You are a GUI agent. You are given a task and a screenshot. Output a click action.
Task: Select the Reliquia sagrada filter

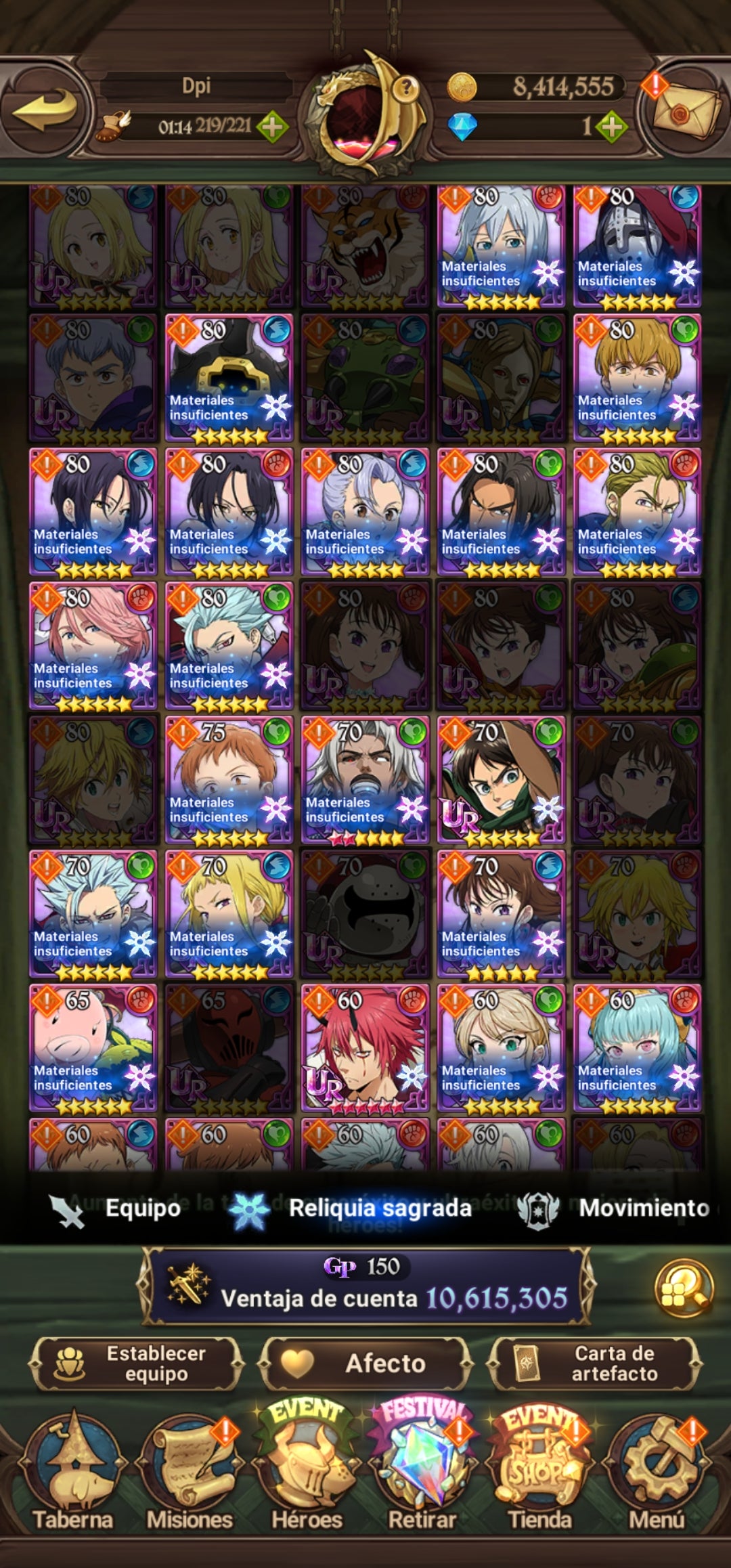click(x=352, y=1208)
